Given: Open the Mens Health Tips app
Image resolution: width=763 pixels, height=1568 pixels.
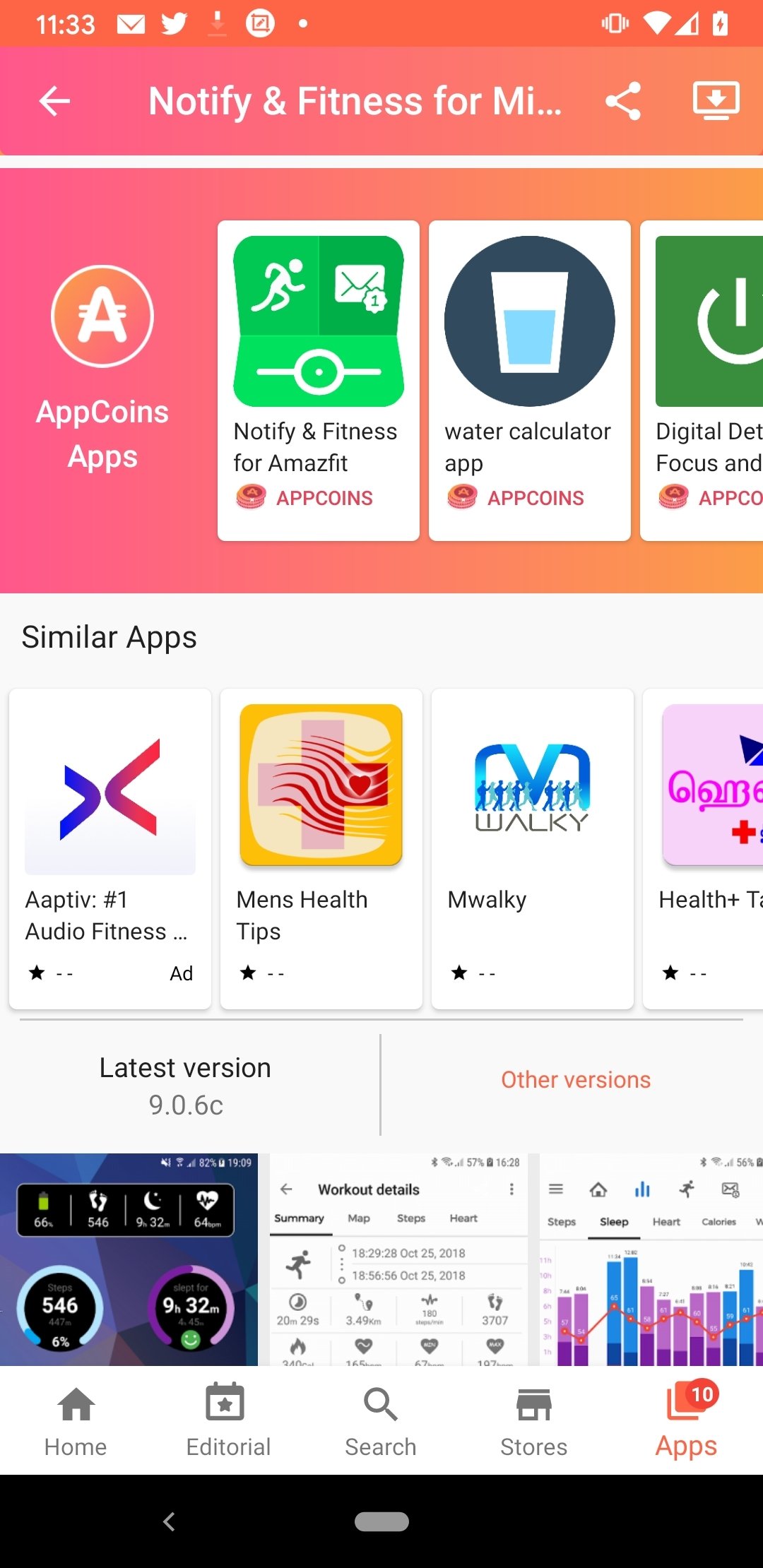Looking at the screenshot, I should pyautogui.click(x=321, y=849).
